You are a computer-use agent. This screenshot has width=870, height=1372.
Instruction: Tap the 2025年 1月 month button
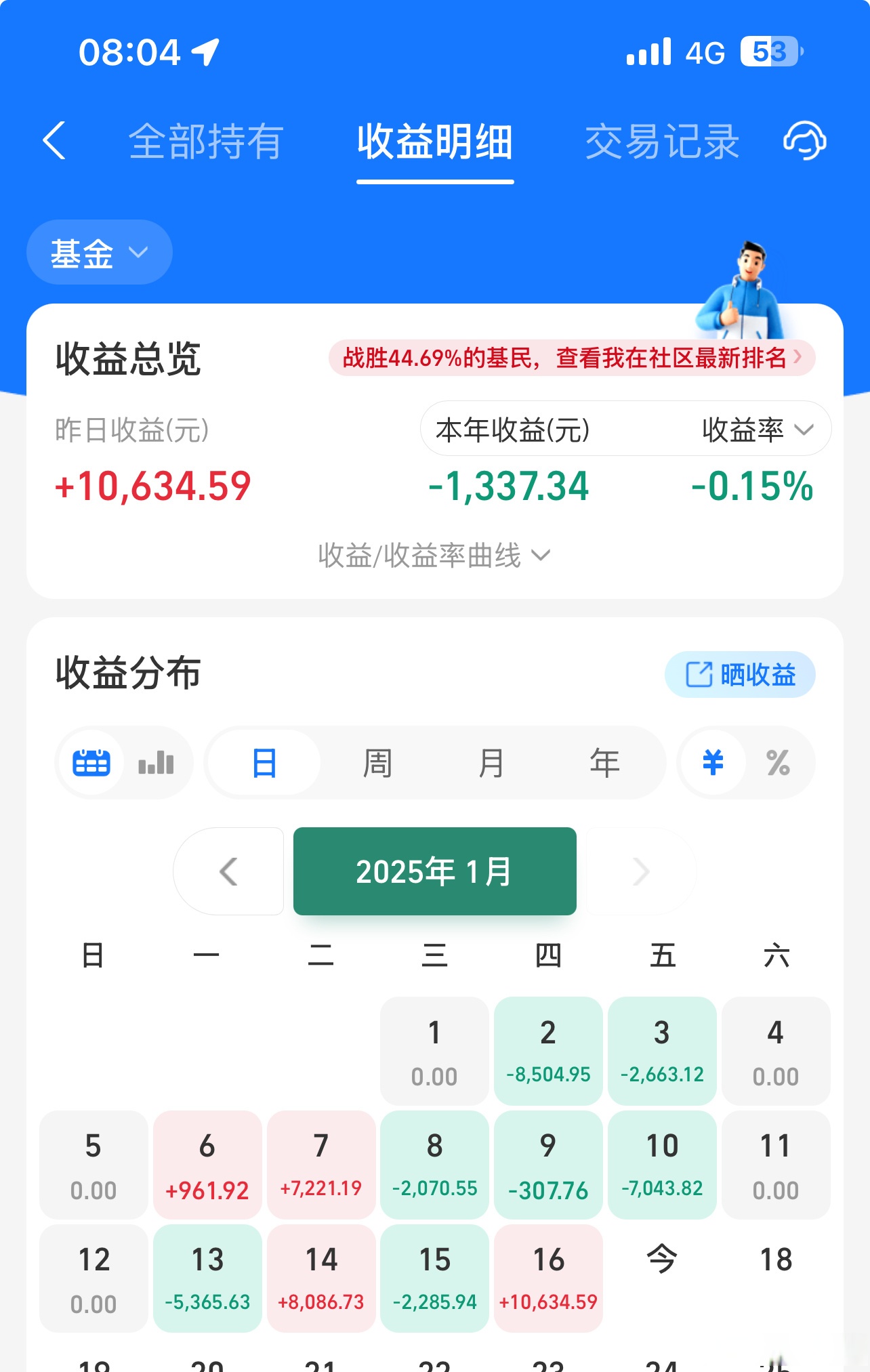pos(434,872)
